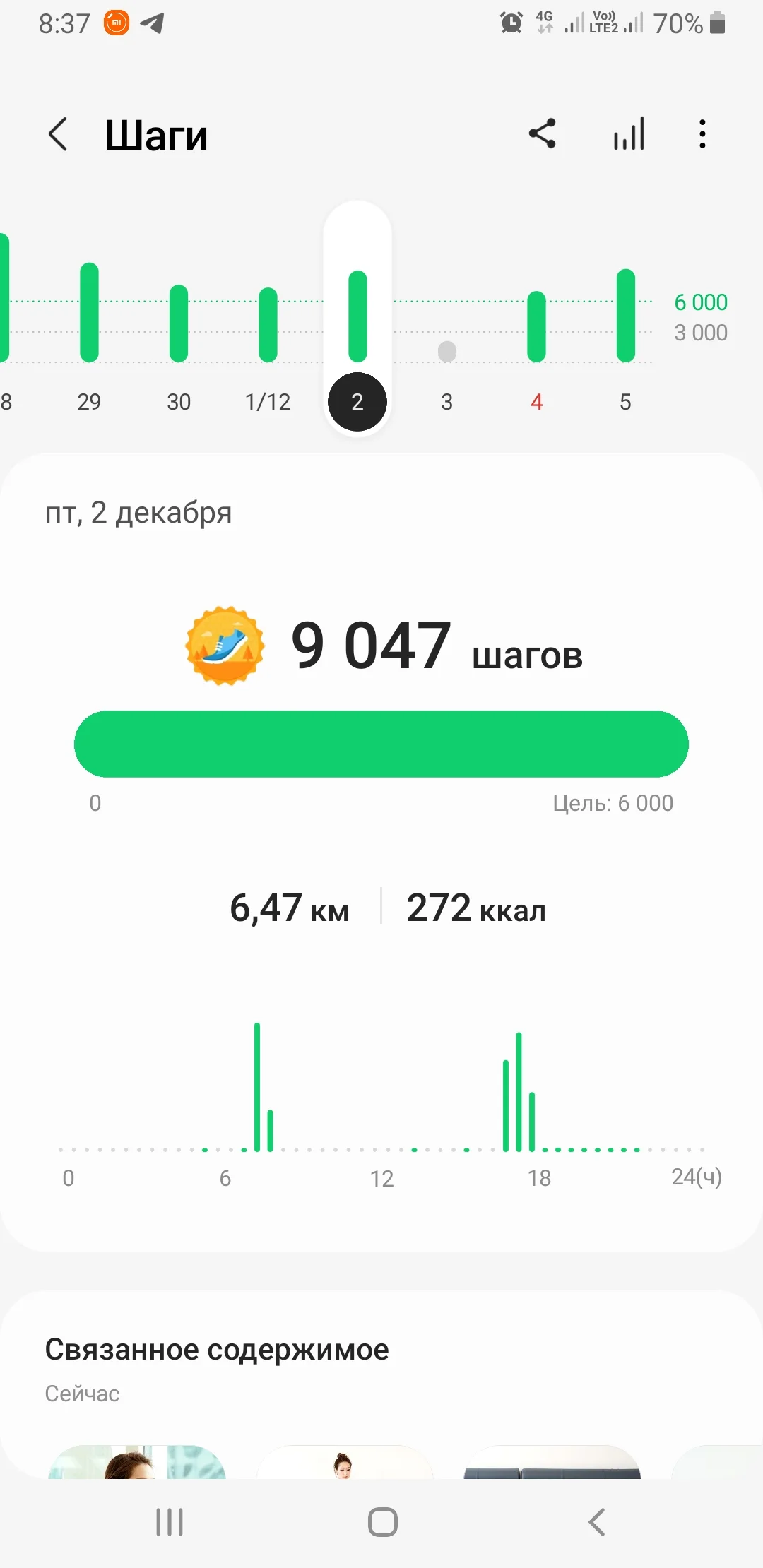Open recent apps from the navigation bar
This screenshot has width=763, height=1568.
tap(170, 1522)
